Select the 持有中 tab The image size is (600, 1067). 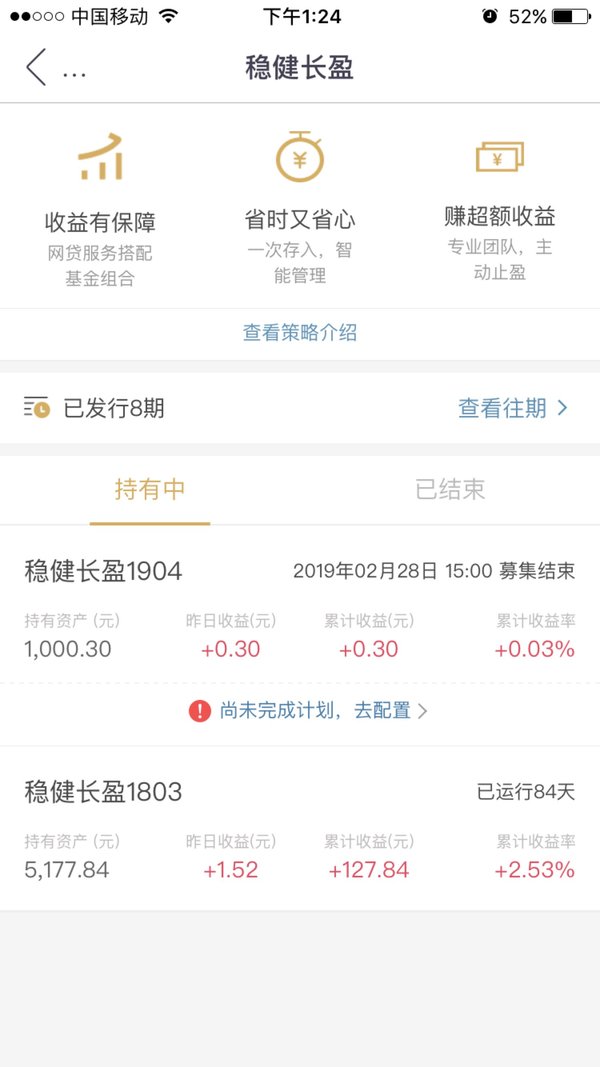click(150, 489)
